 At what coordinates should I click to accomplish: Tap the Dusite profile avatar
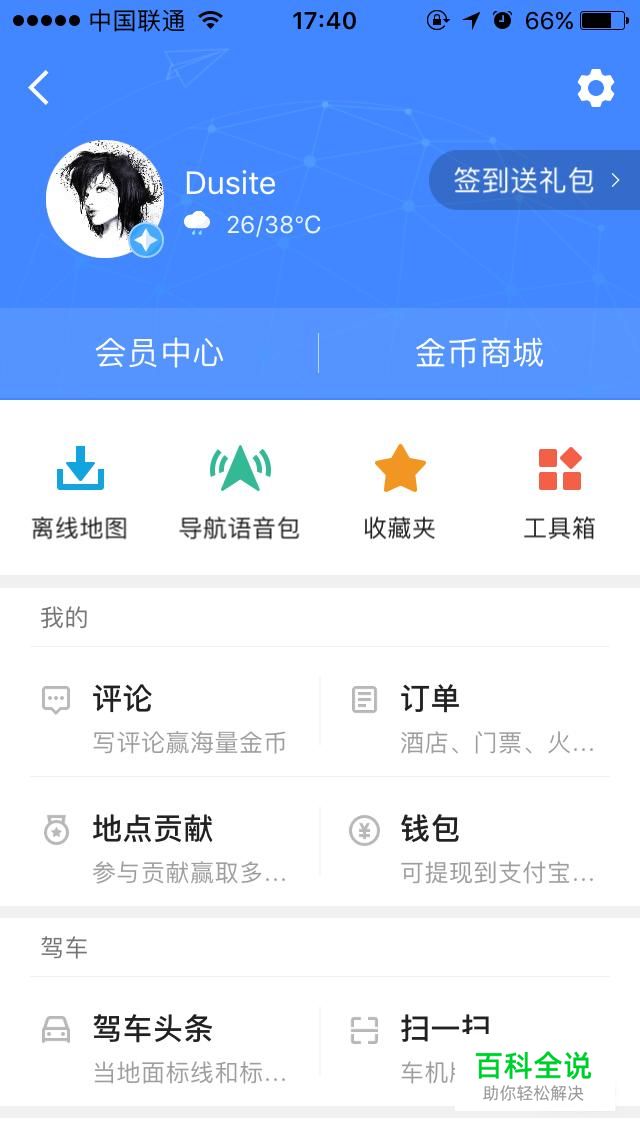click(104, 198)
